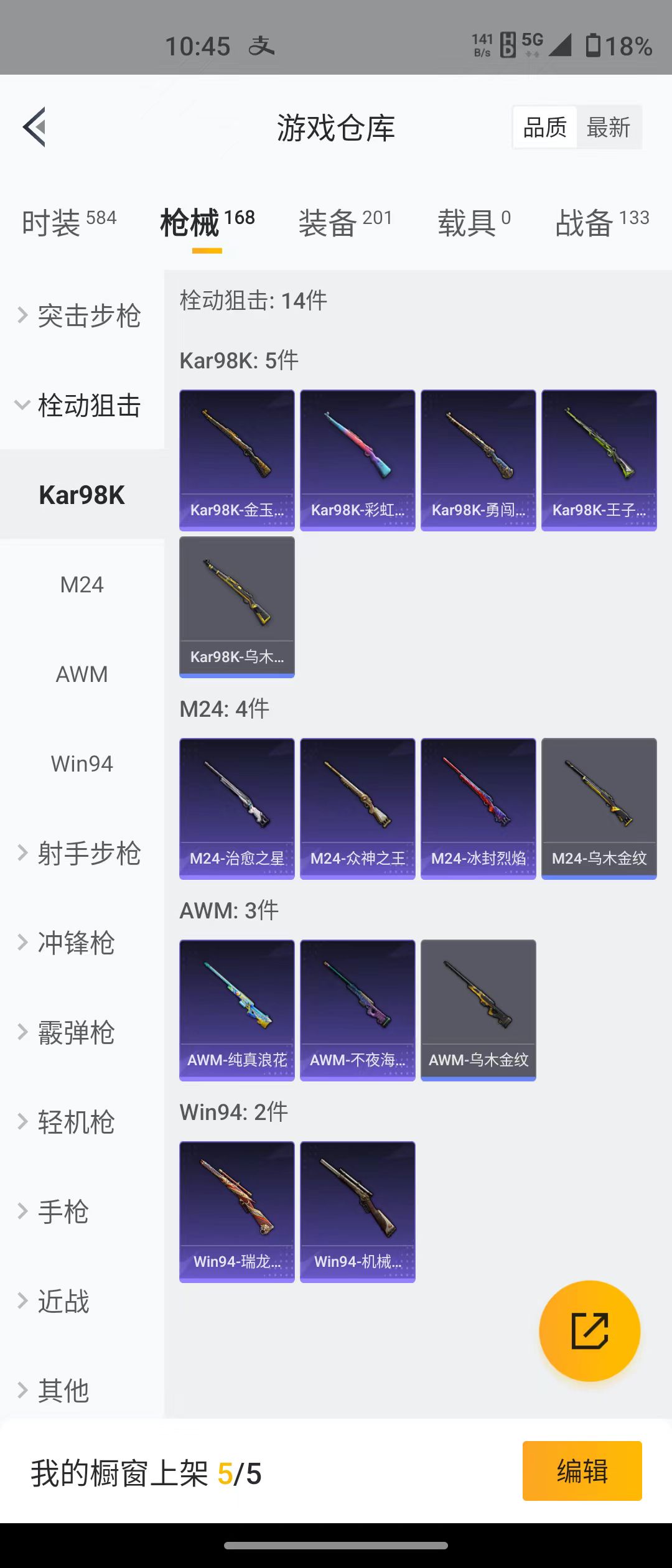672x1568 pixels.
Task: Expand the 射手步枪 category
Action: click(81, 853)
